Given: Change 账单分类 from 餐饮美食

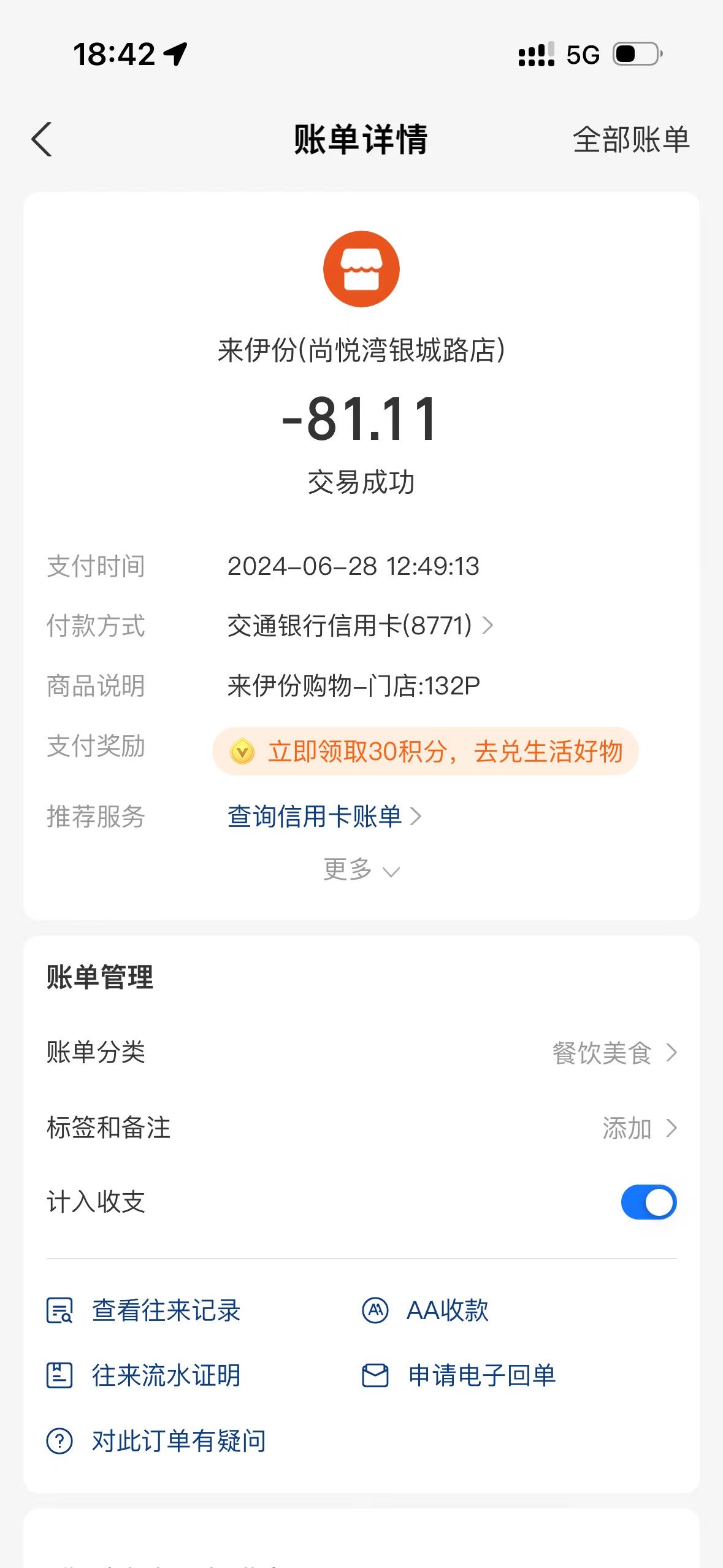Looking at the screenshot, I should [x=361, y=1053].
